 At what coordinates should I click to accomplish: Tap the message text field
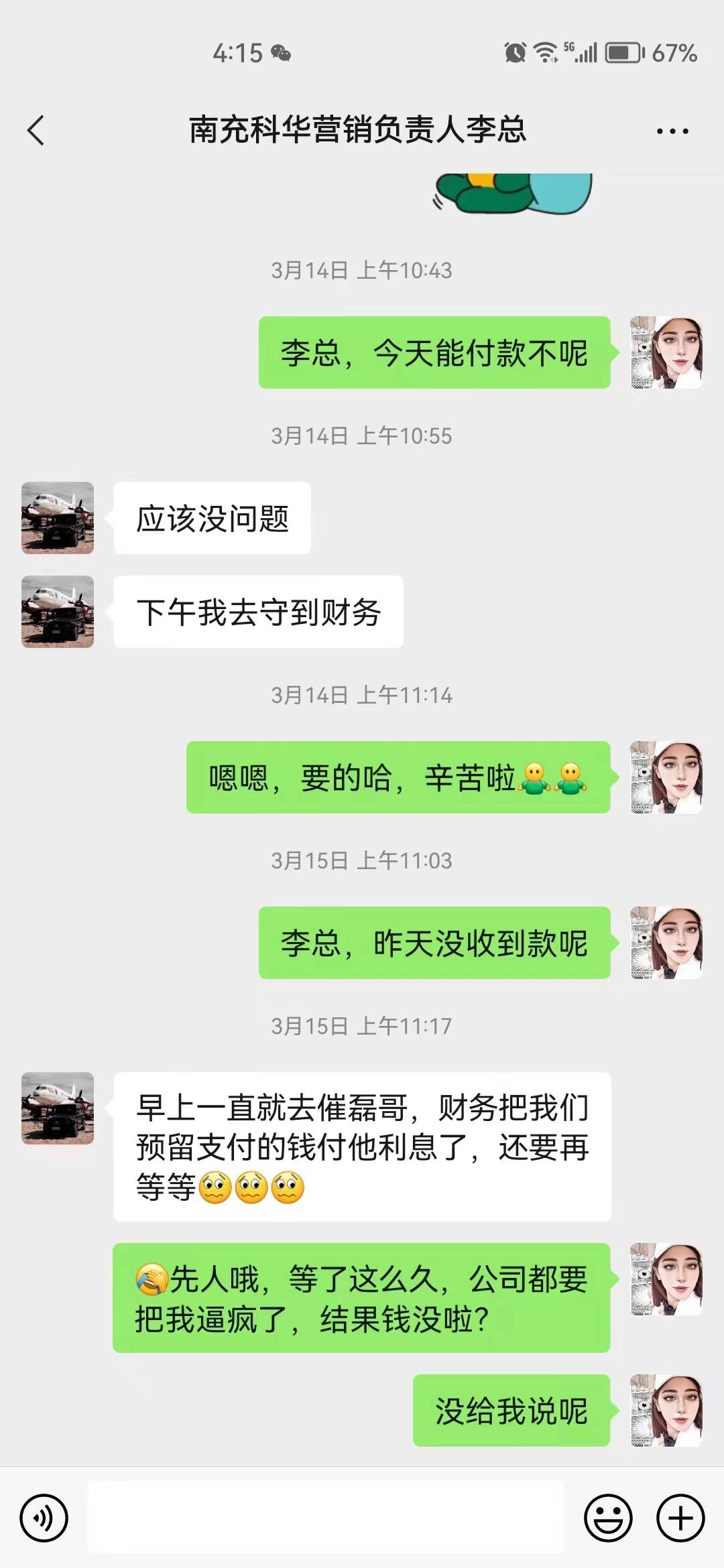(326, 1517)
